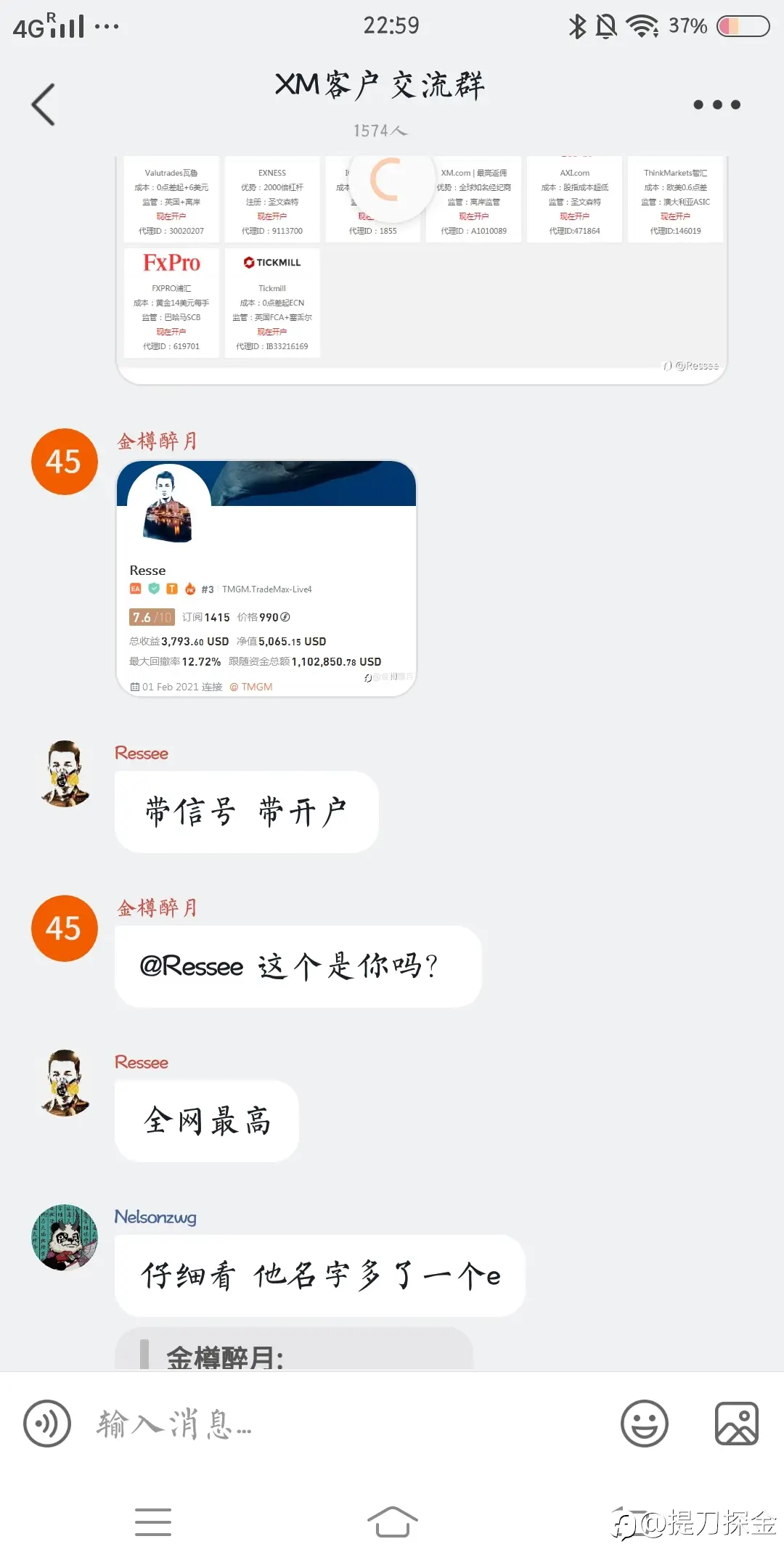The width and height of the screenshot is (784, 1568).
Task: Open the Resse trader profile card image
Action: coord(266,579)
